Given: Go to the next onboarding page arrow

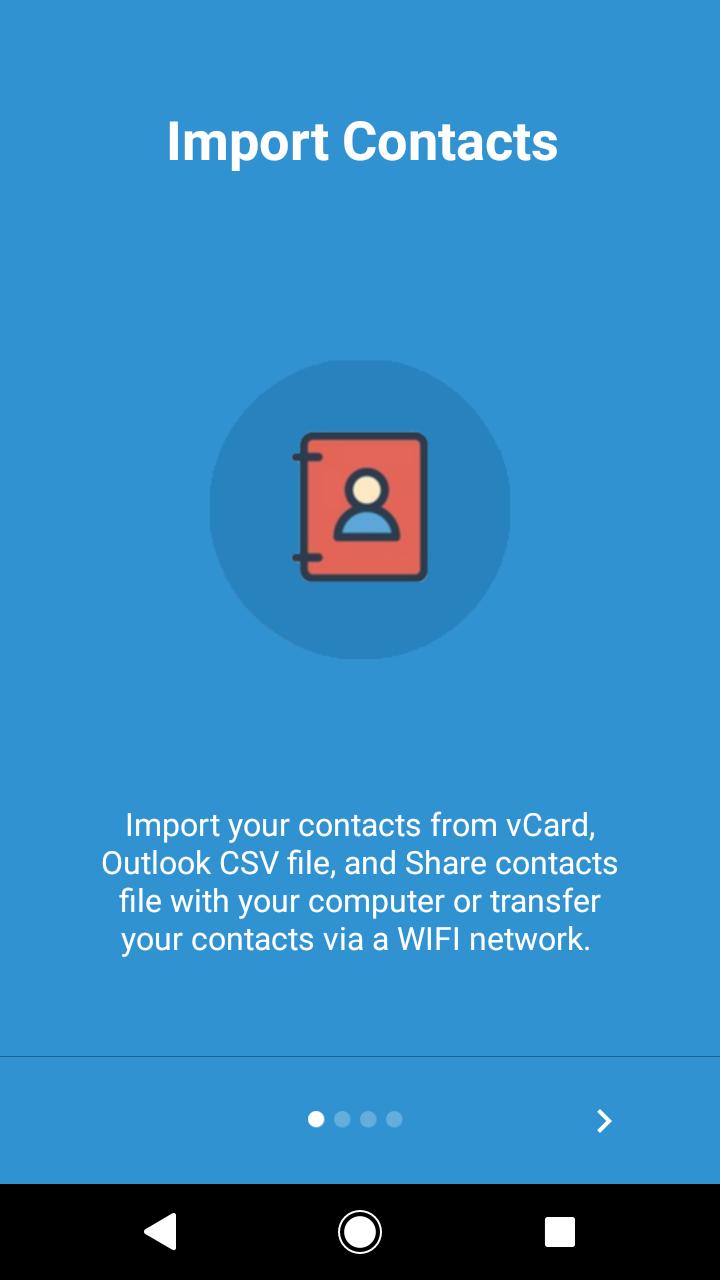Looking at the screenshot, I should [604, 1121].
